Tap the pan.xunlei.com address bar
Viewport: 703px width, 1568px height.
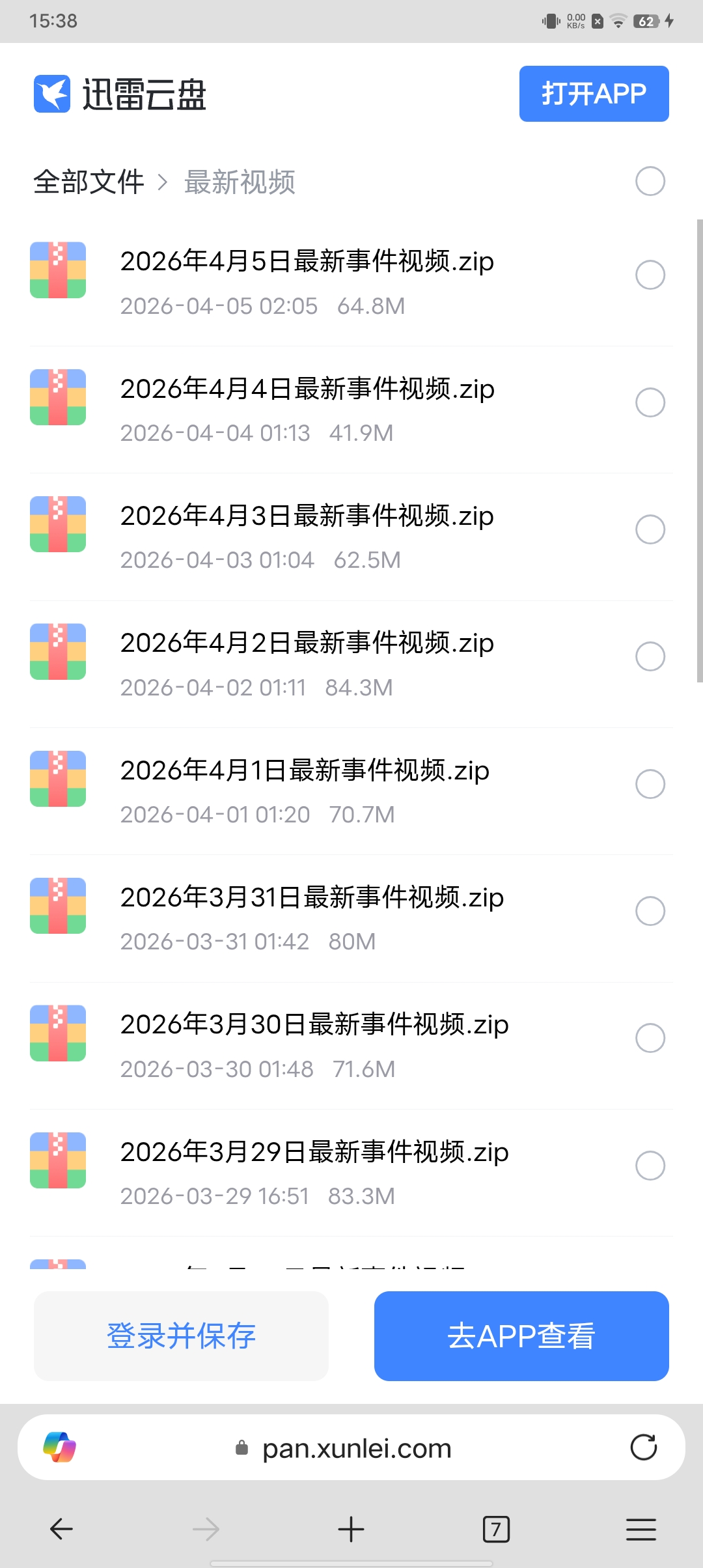coord(356,1449)
